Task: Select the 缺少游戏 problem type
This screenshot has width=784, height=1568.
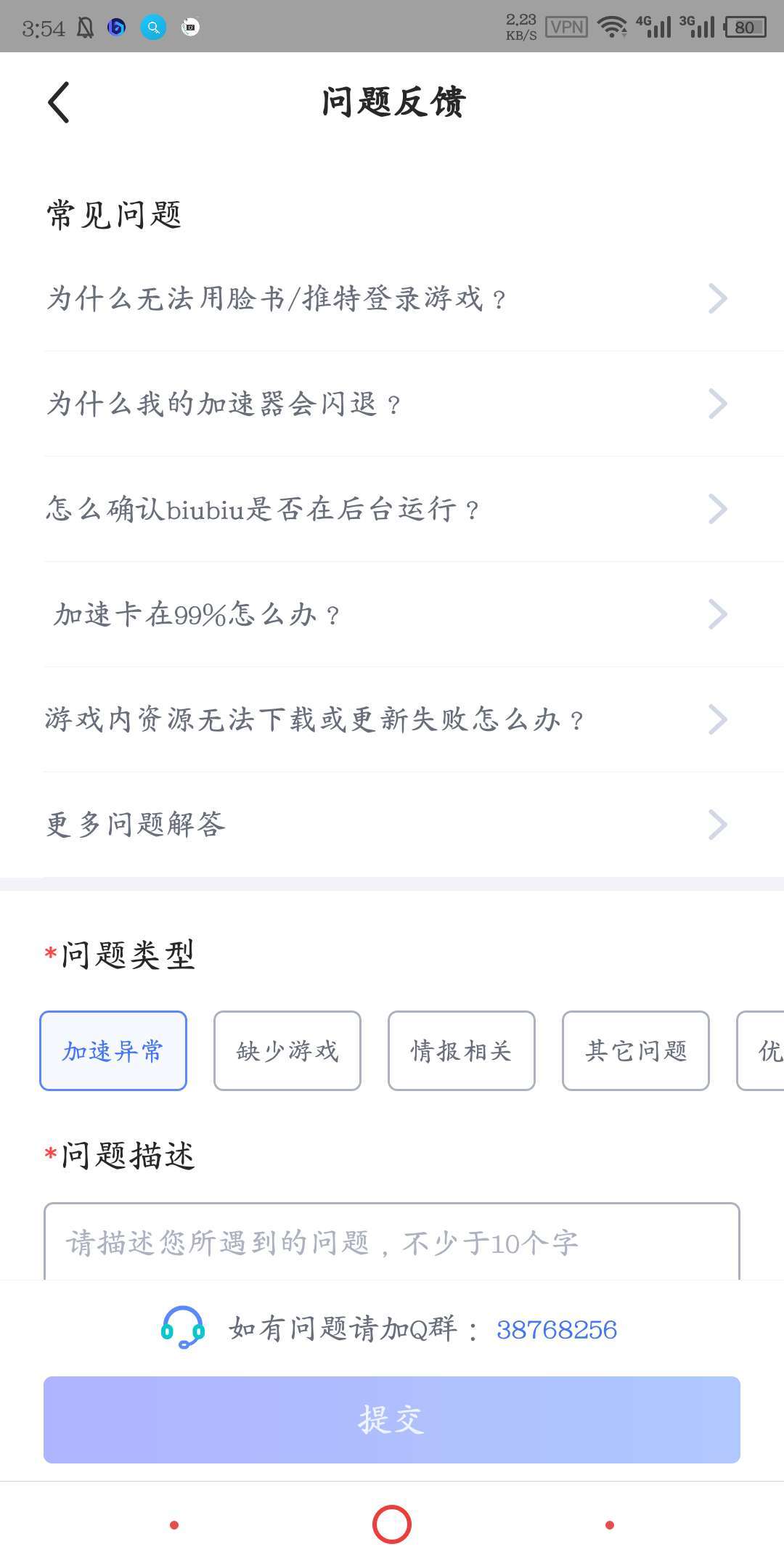Action: (287, 1050)
